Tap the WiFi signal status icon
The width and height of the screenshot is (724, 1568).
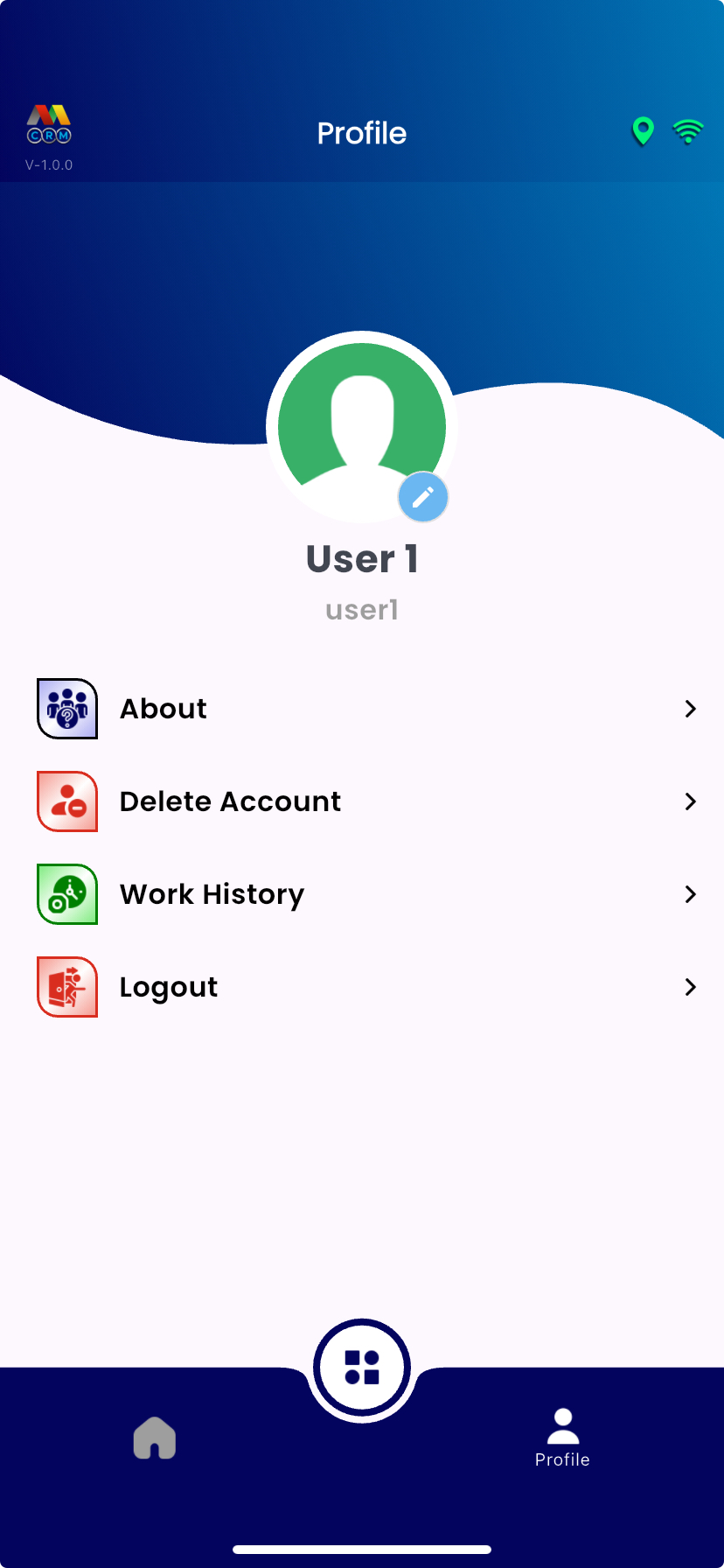tap(688, 130)
